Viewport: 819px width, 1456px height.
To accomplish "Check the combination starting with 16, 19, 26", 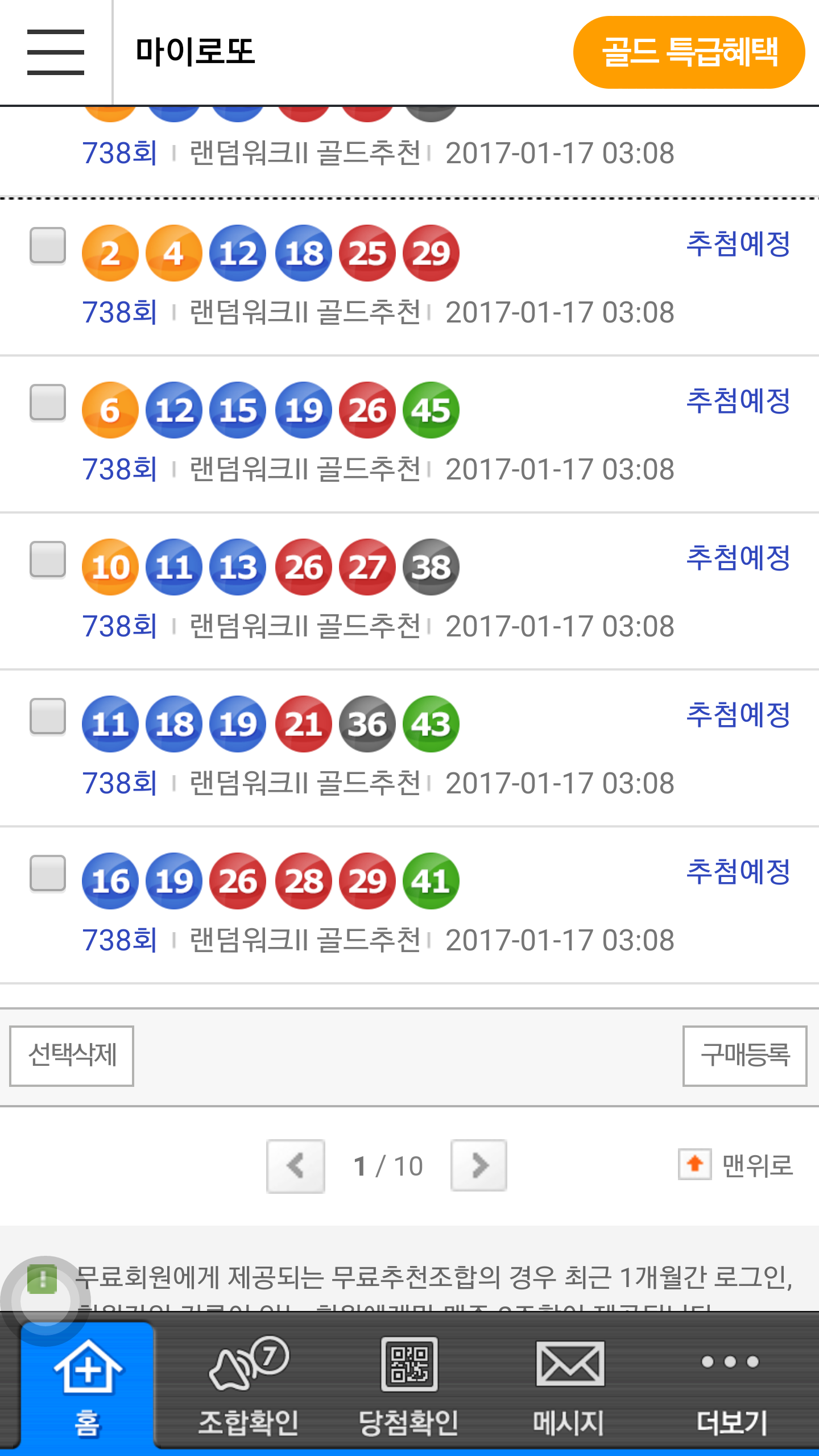I will [48, 874].
